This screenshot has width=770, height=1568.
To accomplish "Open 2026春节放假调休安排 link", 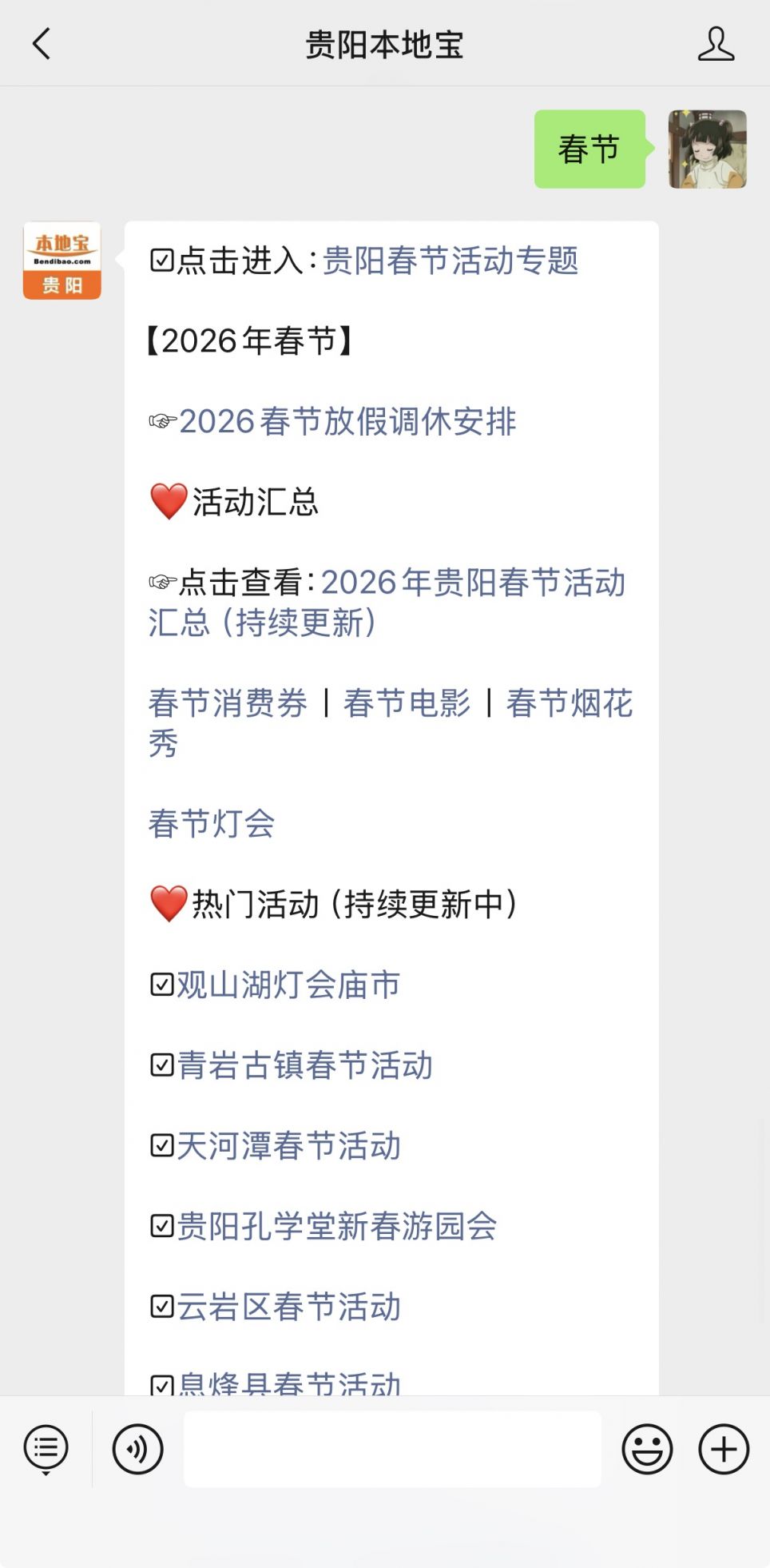I will point(347,422).
